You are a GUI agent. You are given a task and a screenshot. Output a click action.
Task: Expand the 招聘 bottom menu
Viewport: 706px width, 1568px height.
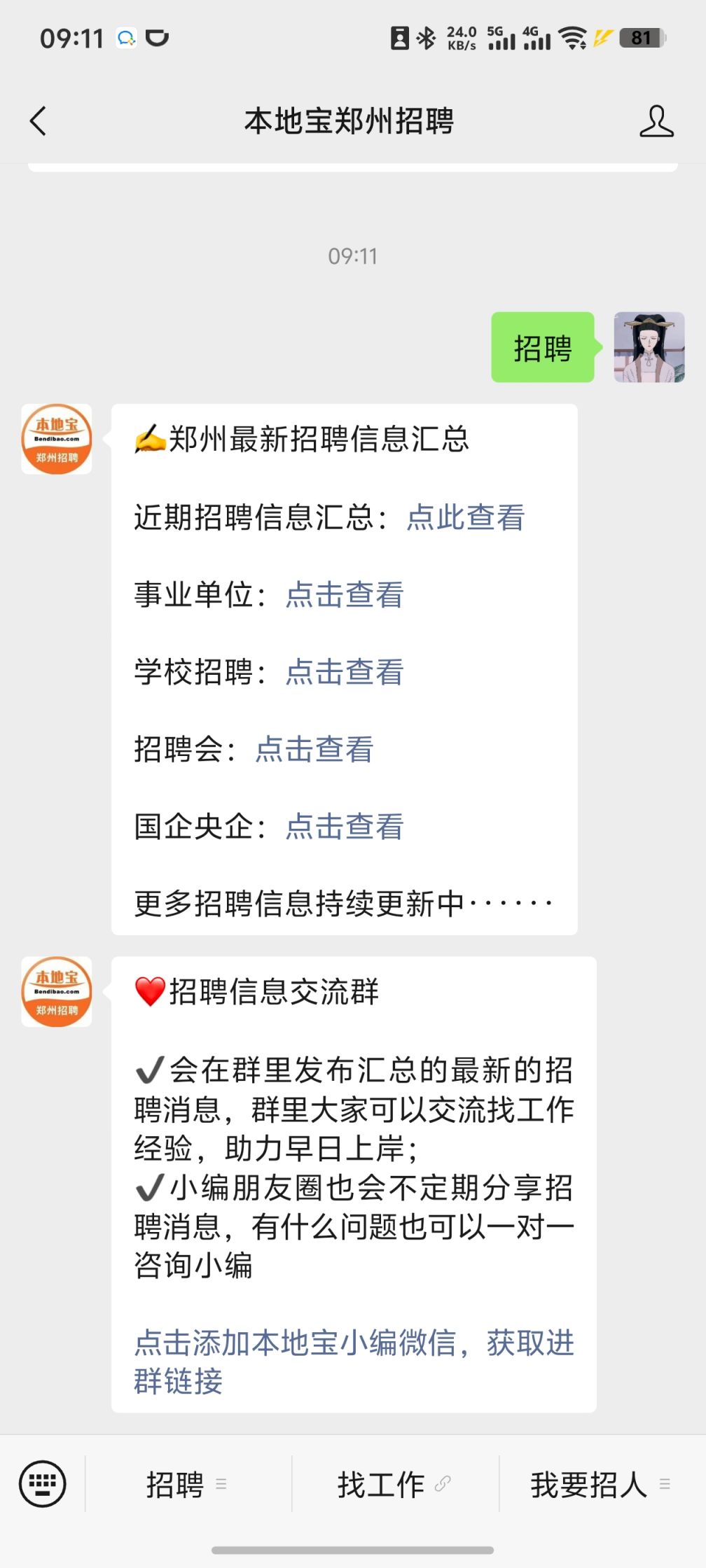point(186,1484)
